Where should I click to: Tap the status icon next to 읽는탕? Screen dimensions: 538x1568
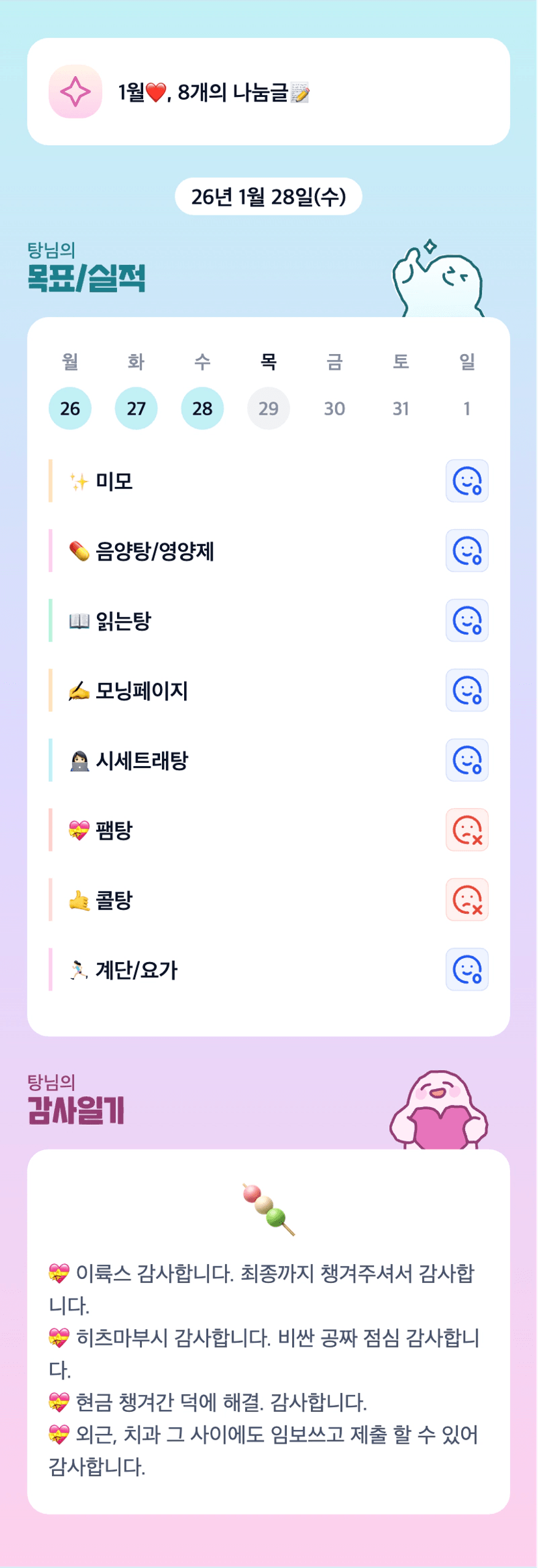point(466,621)
